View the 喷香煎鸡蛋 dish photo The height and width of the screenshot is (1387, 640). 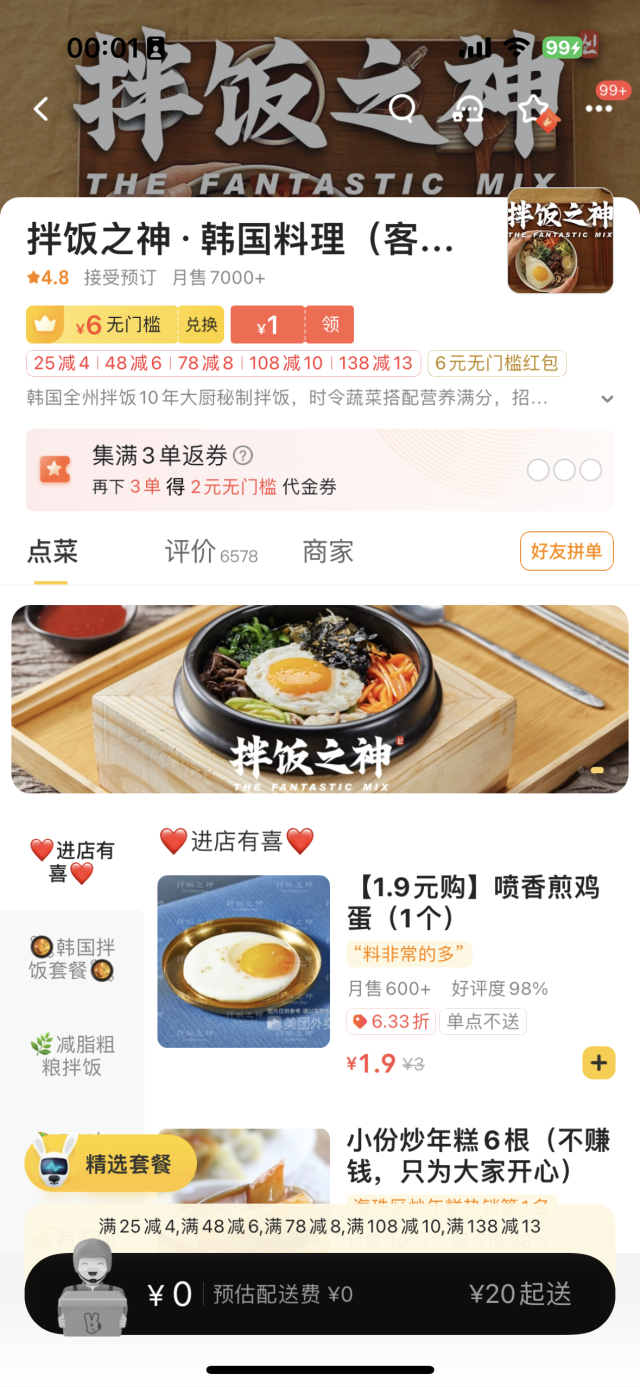pyautogui.click(x=244, y=961)
